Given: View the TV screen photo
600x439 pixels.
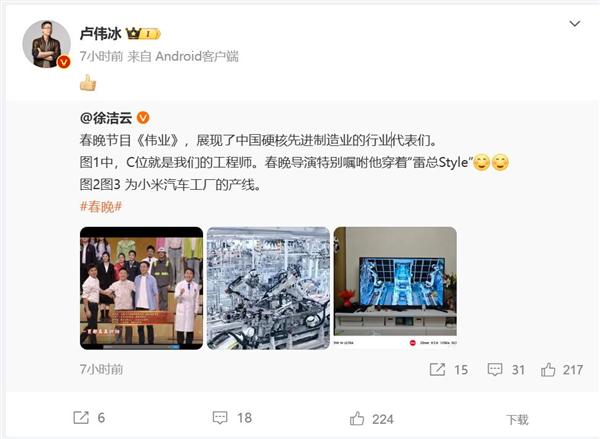Looking at the screenshot, I should coord(394,287).
